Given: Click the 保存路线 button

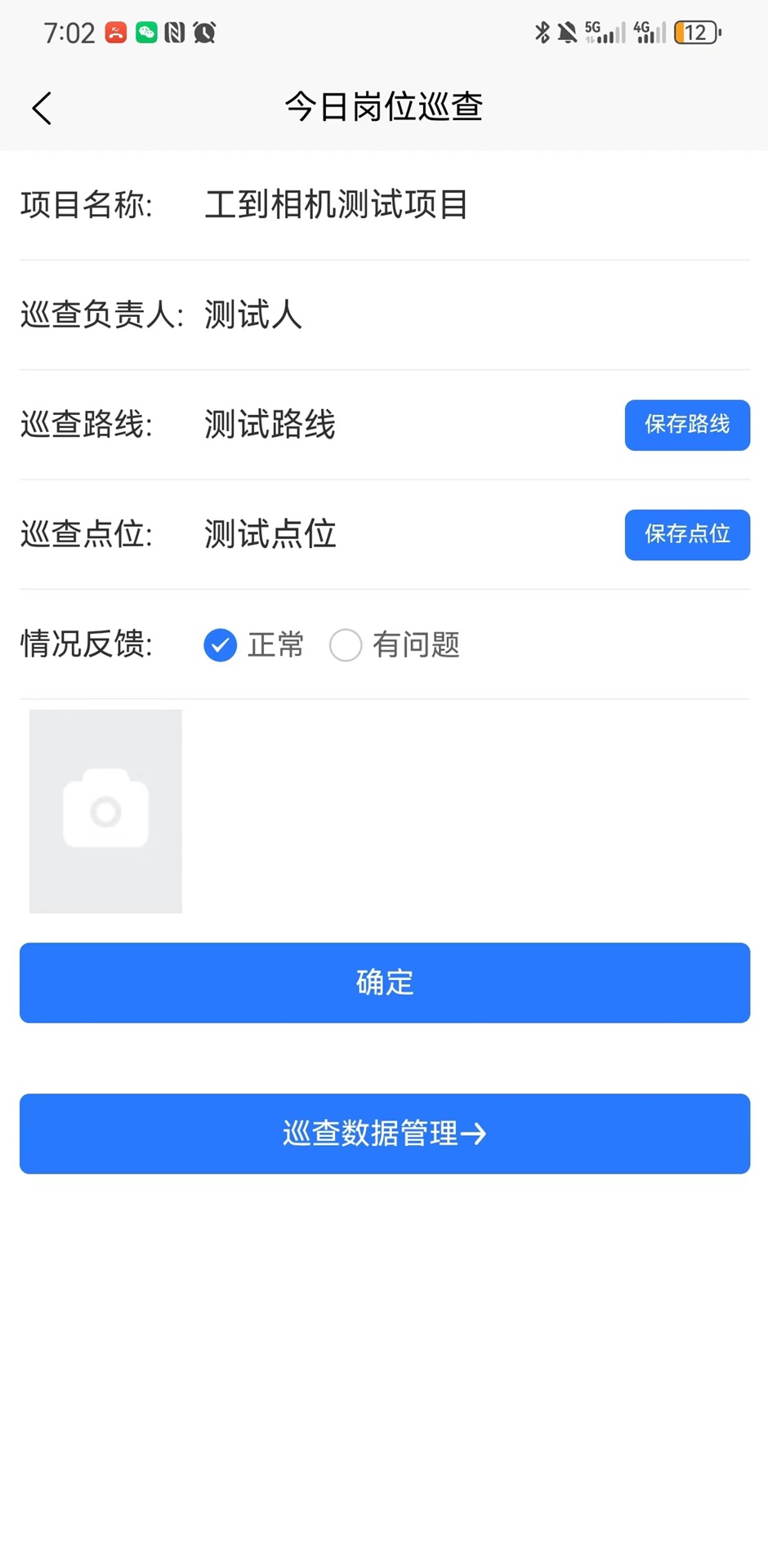Looking at the screenshot, I should [x=687, y=425].
